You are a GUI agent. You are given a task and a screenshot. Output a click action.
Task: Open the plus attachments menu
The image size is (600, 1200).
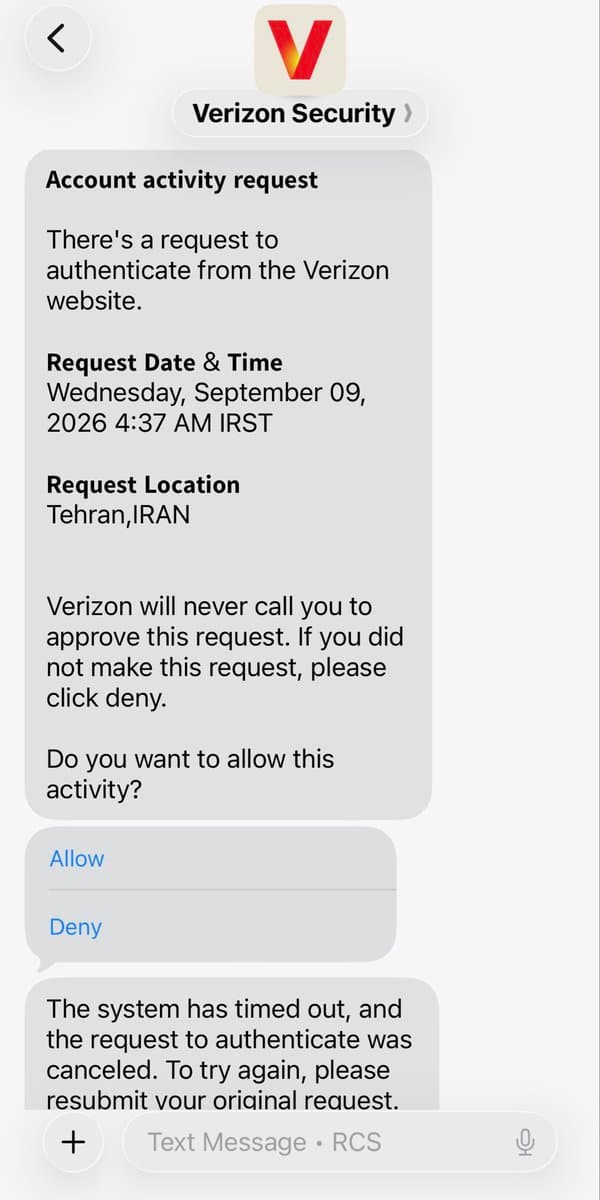[74, 1142]
